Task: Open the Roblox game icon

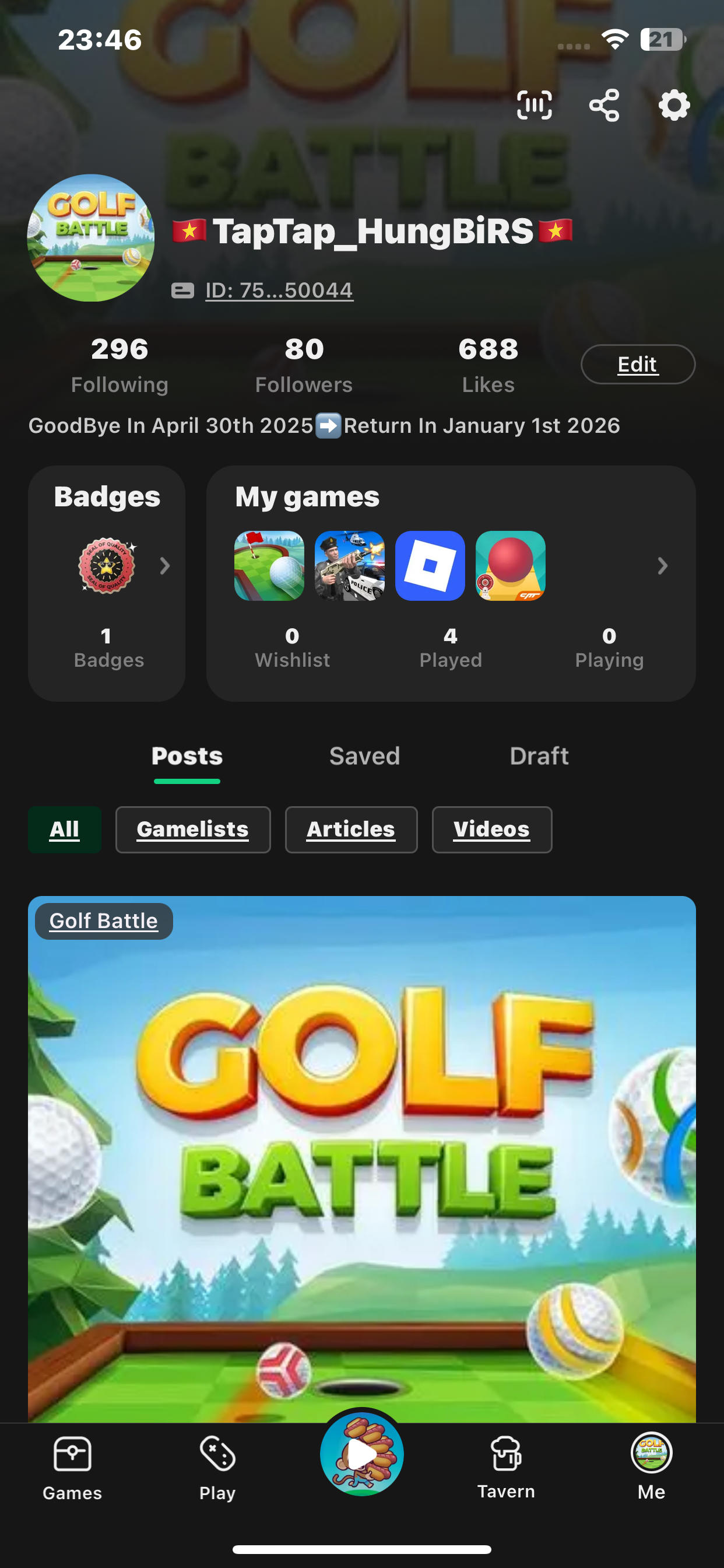Action: click(x=430, y=565)
